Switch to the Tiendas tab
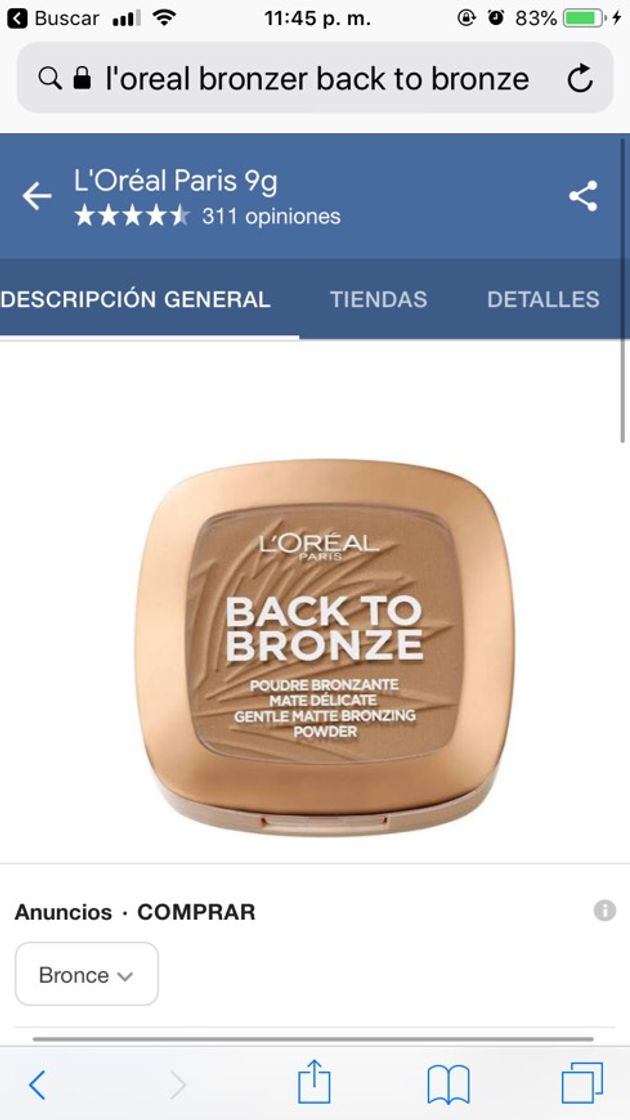 click(x=378, y=299)
